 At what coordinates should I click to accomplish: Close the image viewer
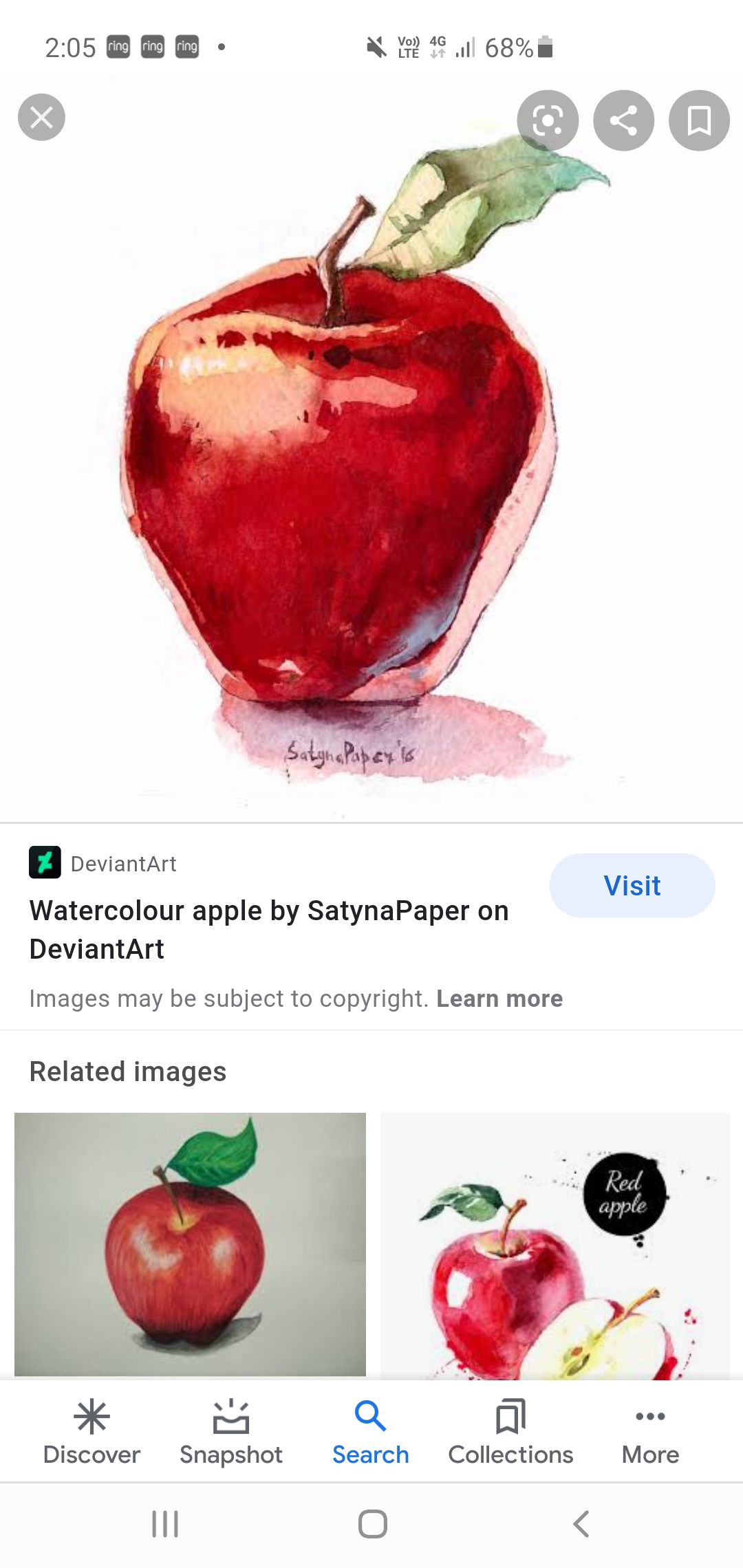[41, 118]
